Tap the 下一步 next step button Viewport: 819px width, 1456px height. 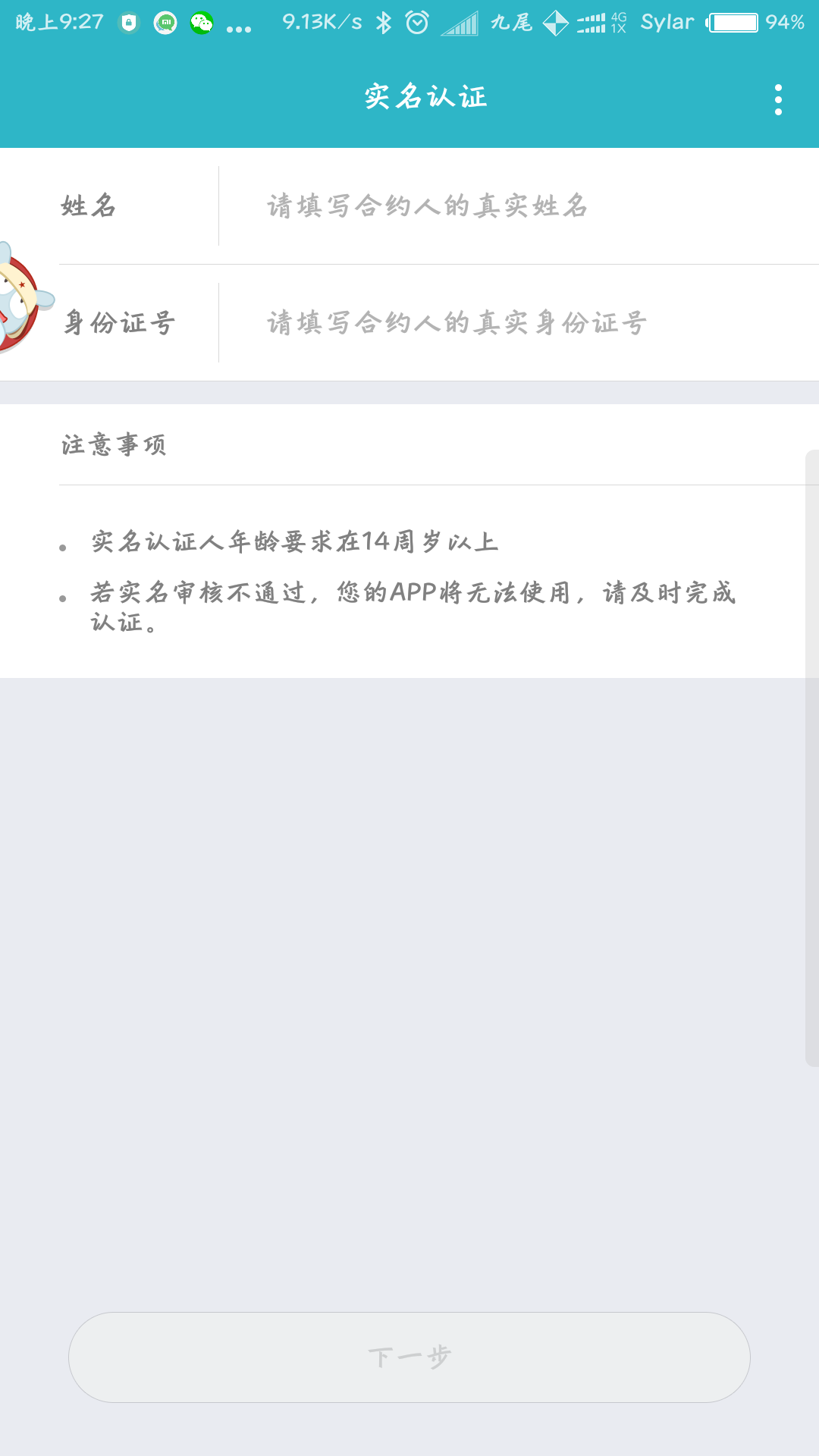point(409,1357)
